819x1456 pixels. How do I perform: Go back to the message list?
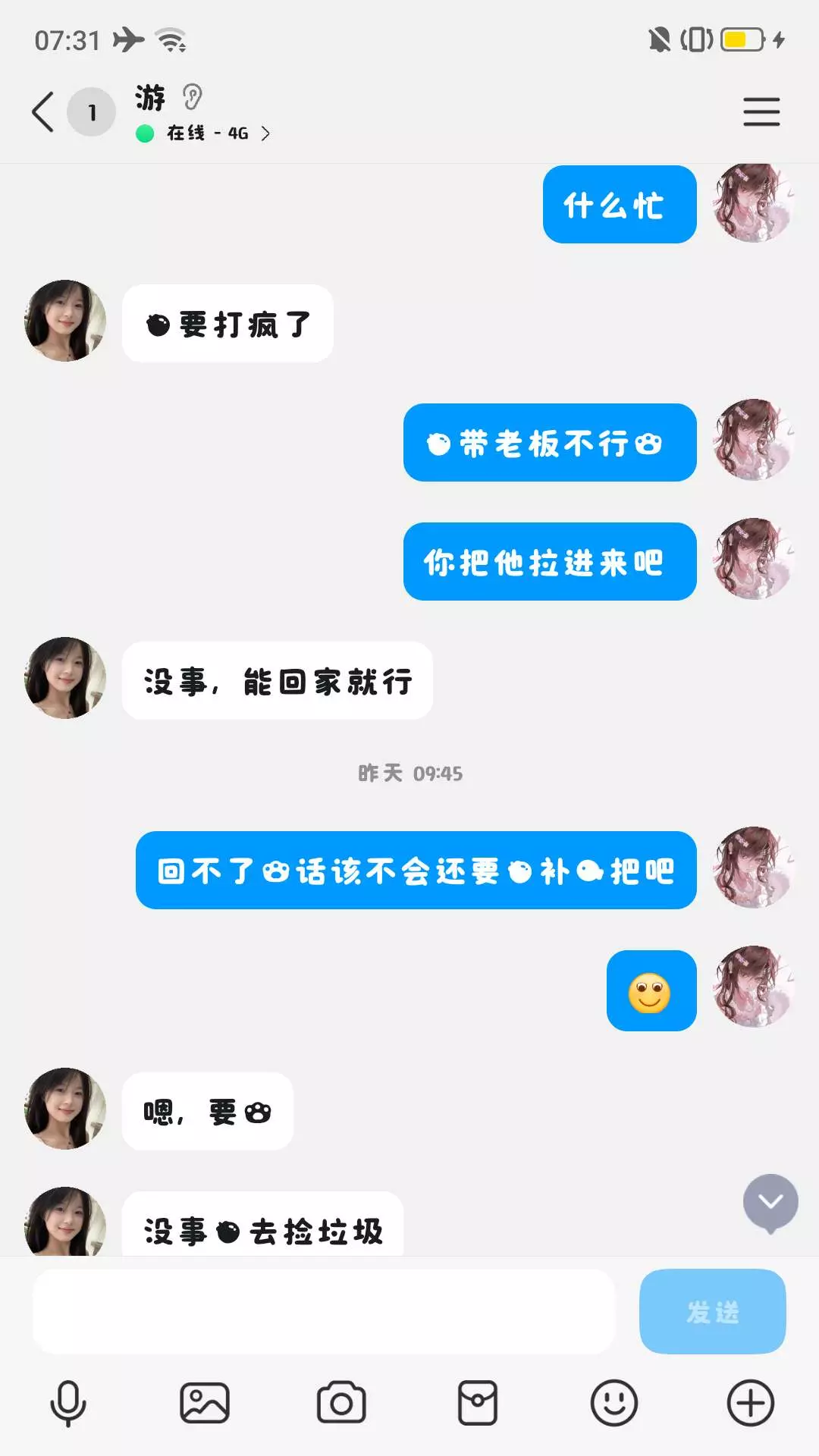click(x=43, y=112)
